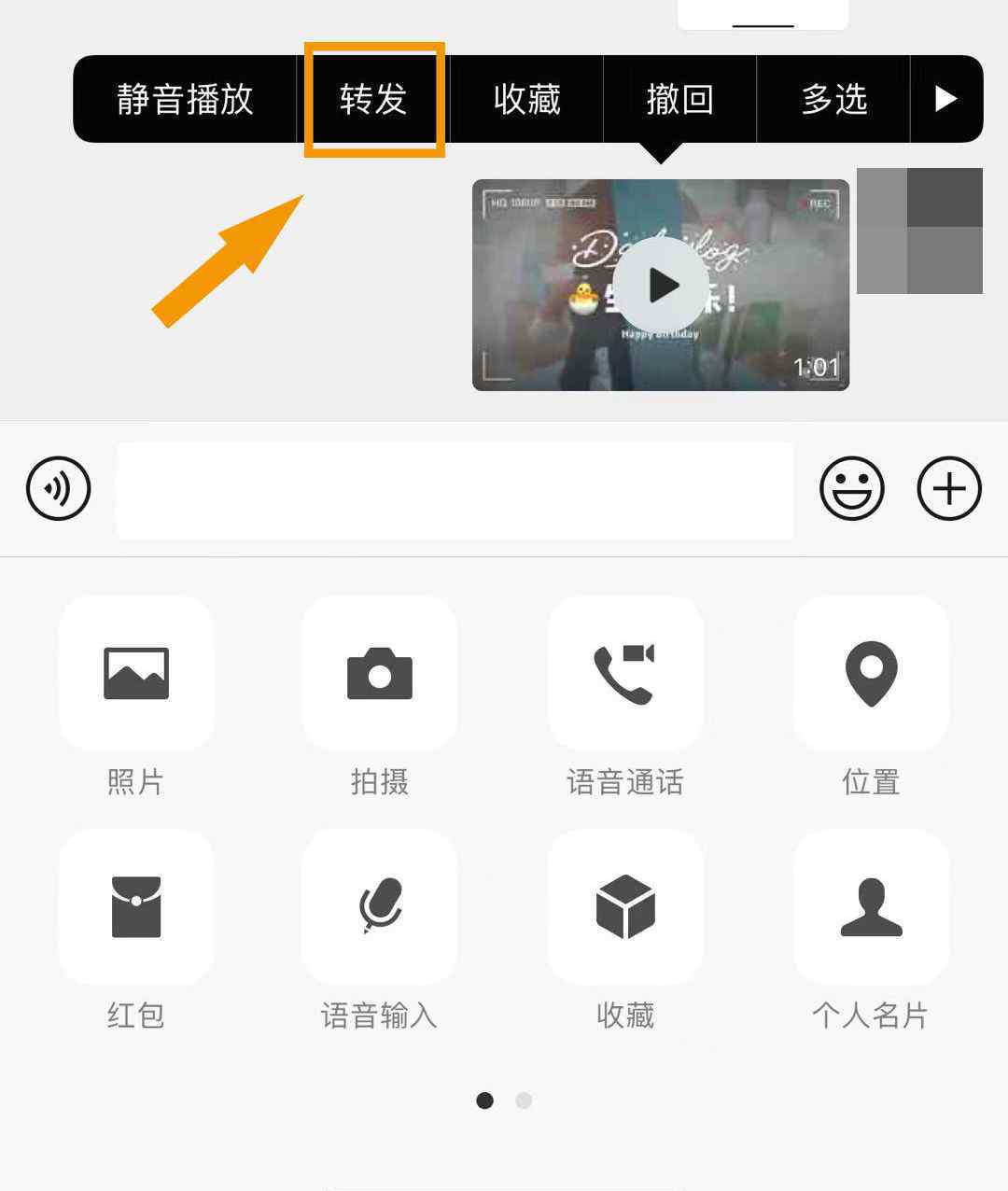This screenshot has width=1008, height=1191.
Task: Send a 红包 red packet
Action: click(x=136, y=906)
